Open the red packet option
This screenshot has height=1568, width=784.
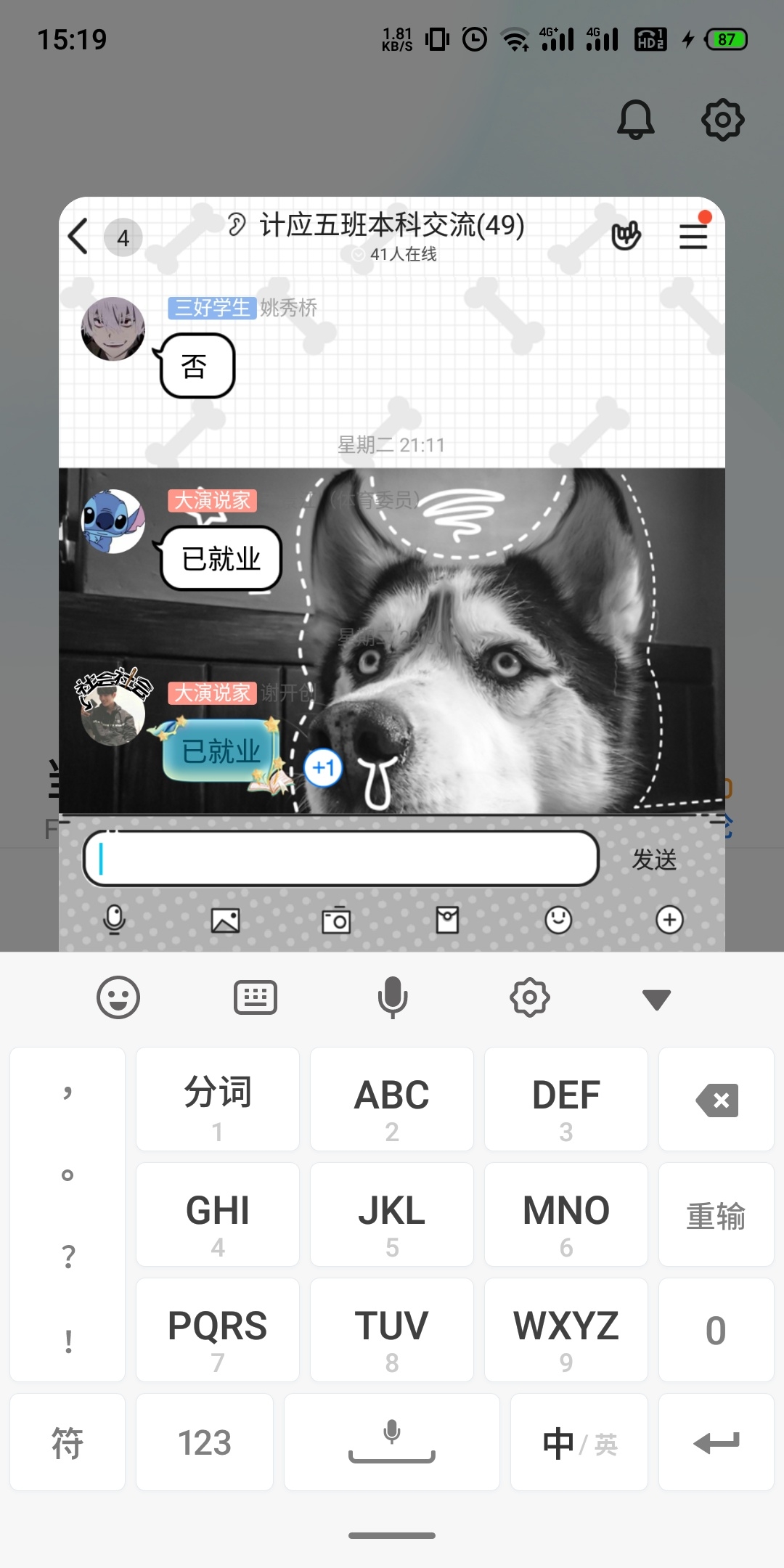click(x=447, y=920)
